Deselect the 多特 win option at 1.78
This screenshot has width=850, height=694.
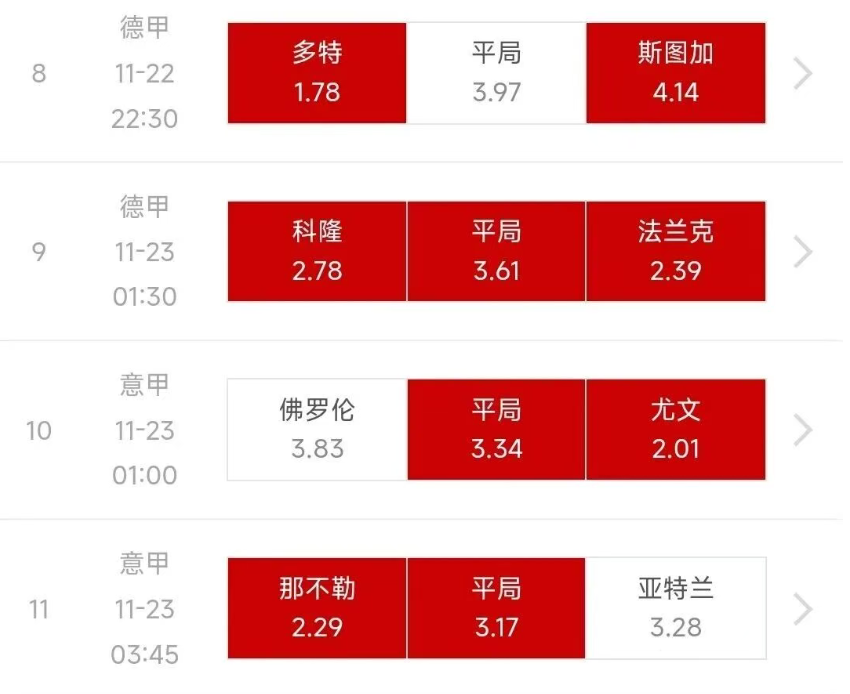(317, 73)
